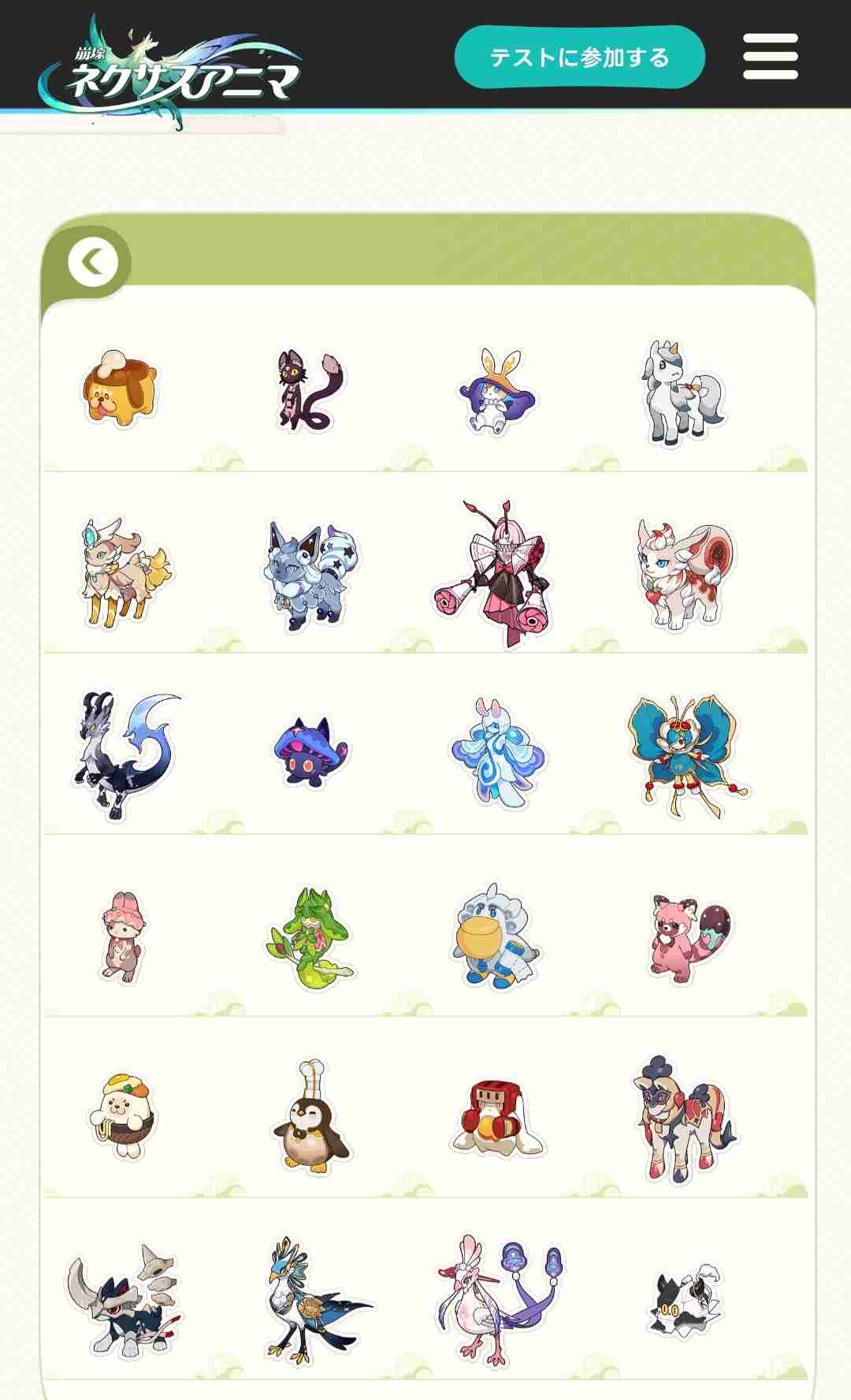
Task: View the pelican with yellow beak
Action: pyautogui.click(x=495, y=938)
